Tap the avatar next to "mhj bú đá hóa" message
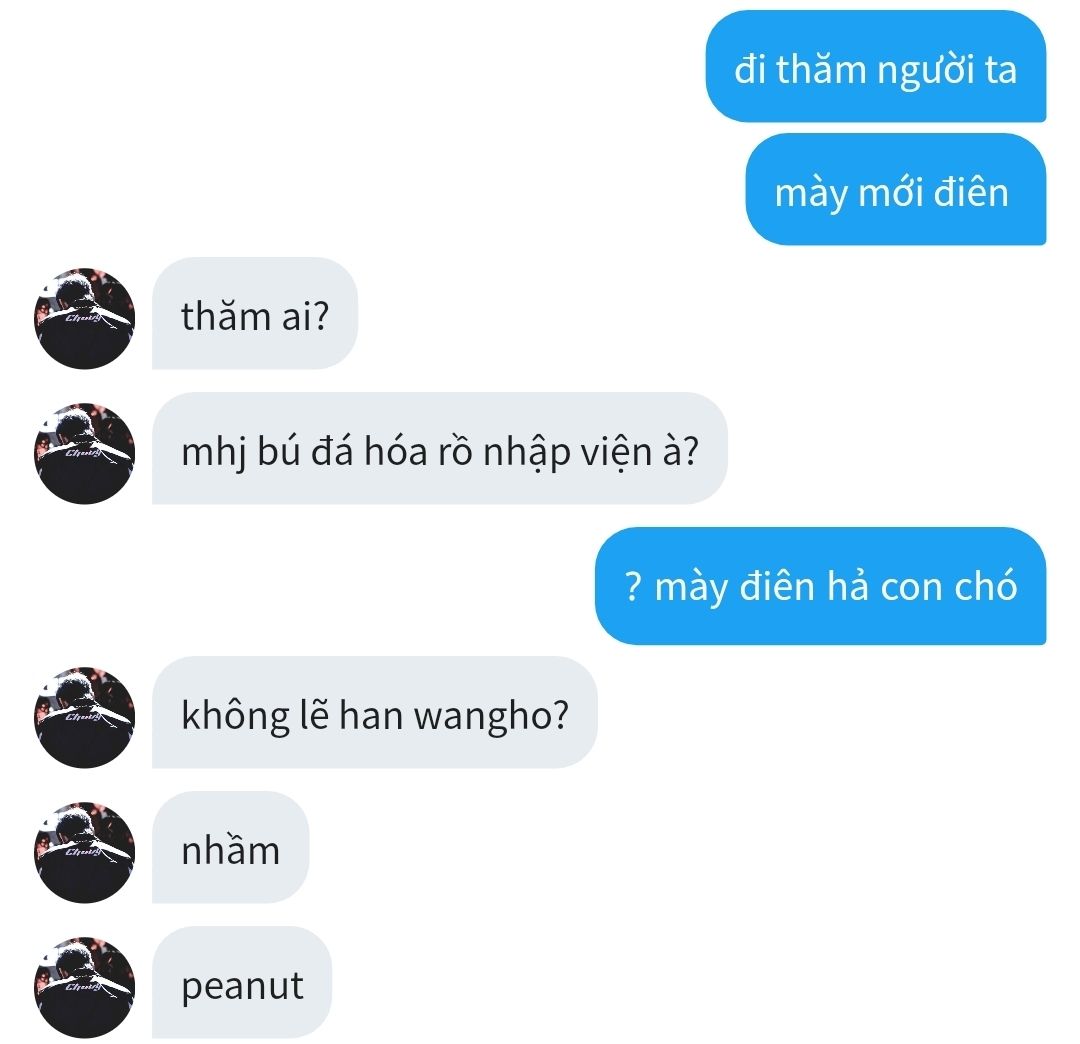Image resolution: width=1080 pixels, height=1044 pixels. pyautogui.click(x=84, y=451)
